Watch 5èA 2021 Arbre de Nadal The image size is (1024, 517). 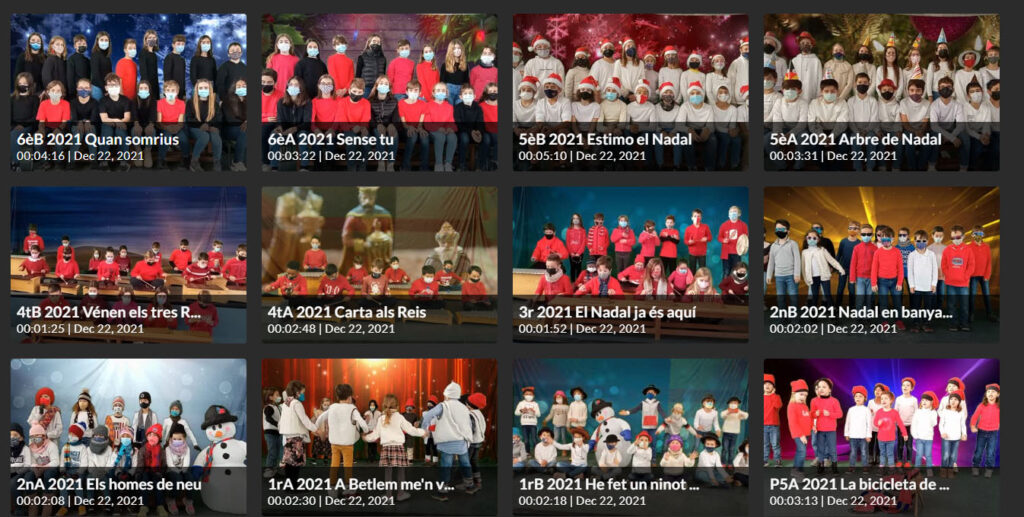(881, 90)
